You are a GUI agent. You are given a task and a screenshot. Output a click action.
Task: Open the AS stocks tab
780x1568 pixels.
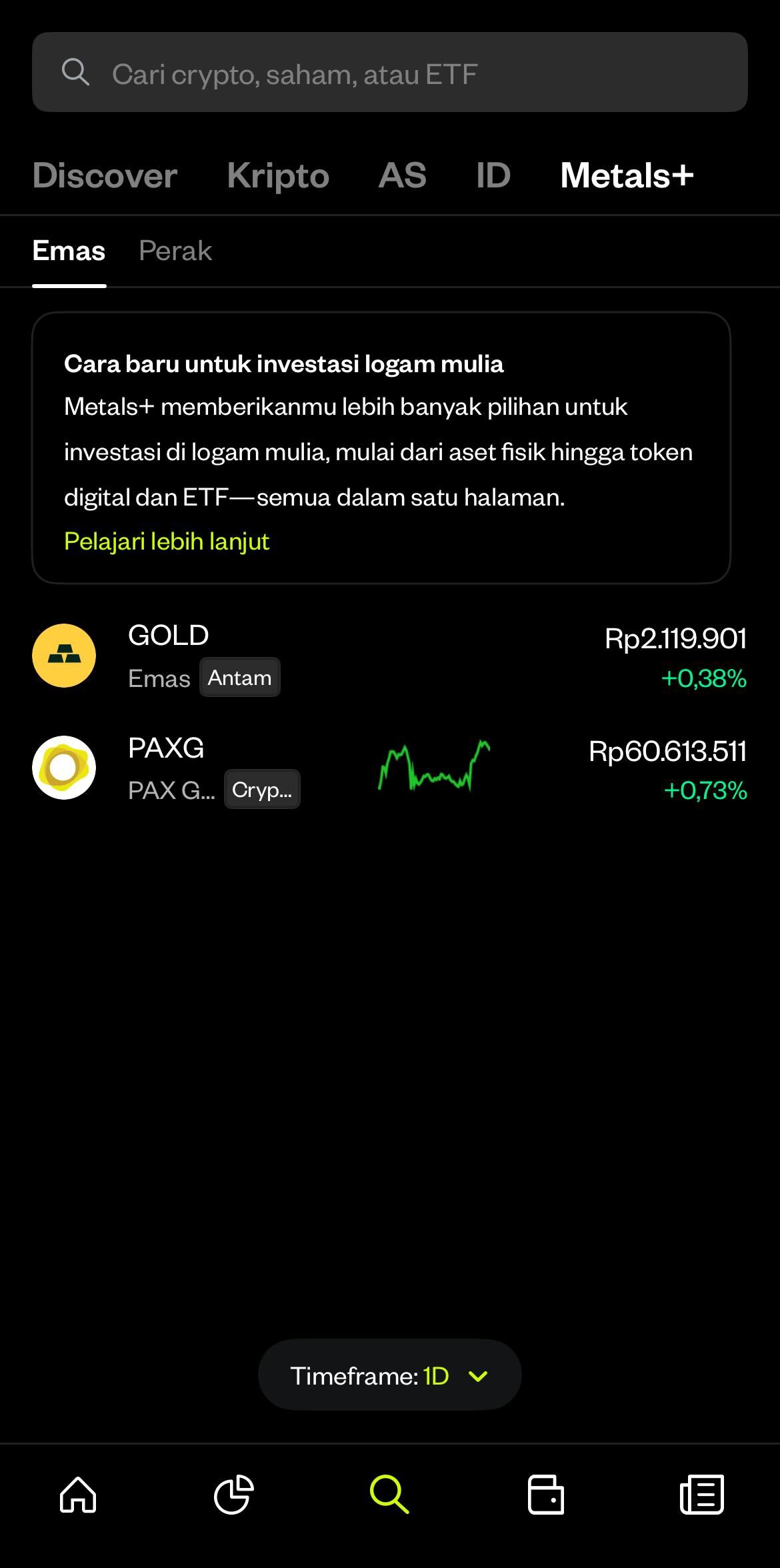(x=402, y=176)
